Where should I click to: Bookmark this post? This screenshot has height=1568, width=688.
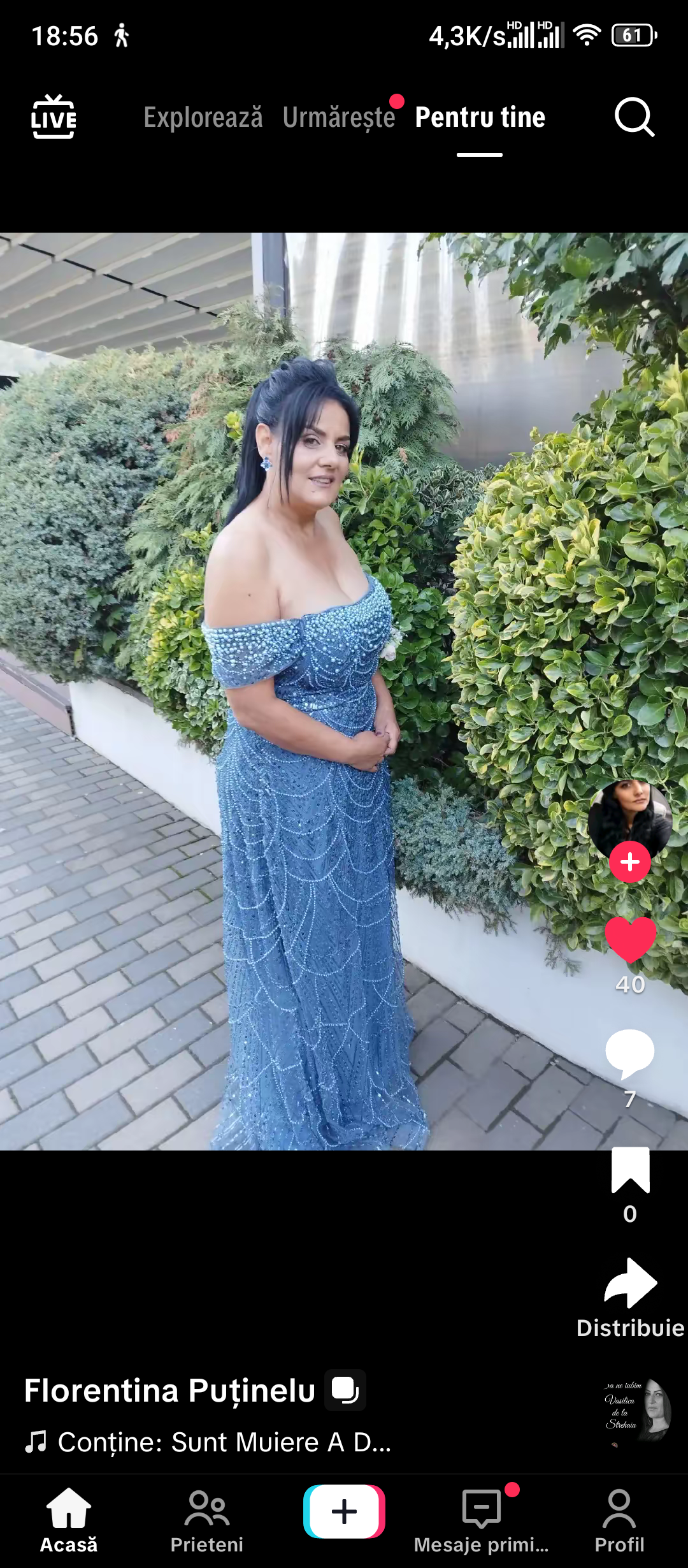[630, 1170]
